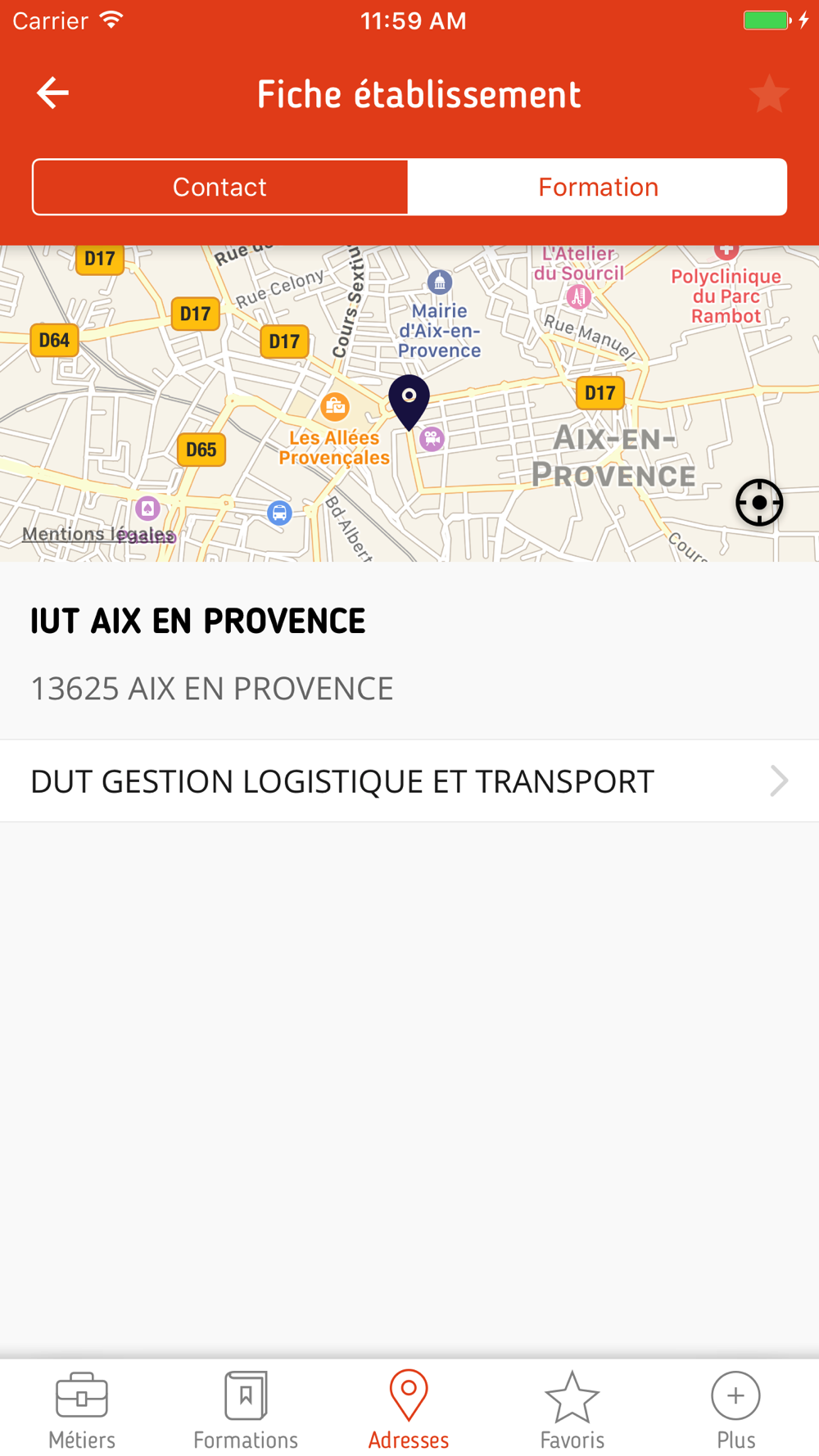View the Favoris tab
The image size is (819, 1456).
[x=572, y=1410]
